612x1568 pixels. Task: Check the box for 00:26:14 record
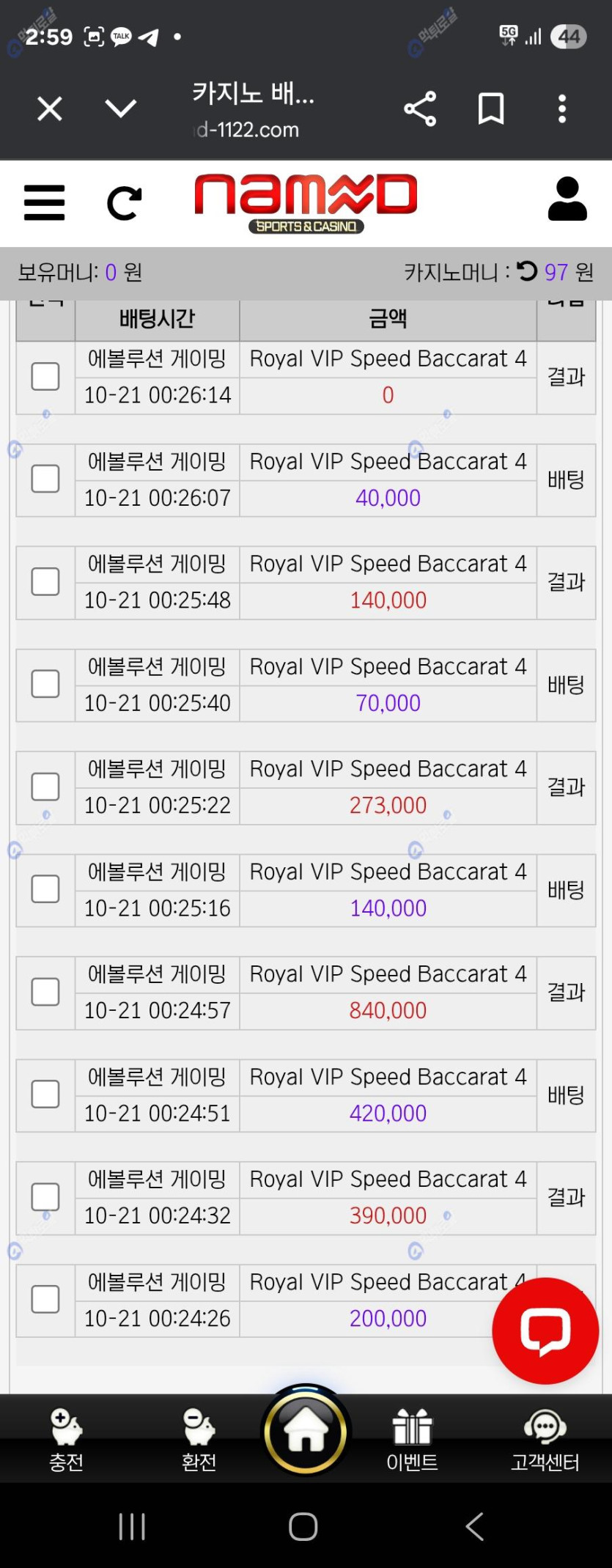tap(45, 377)
